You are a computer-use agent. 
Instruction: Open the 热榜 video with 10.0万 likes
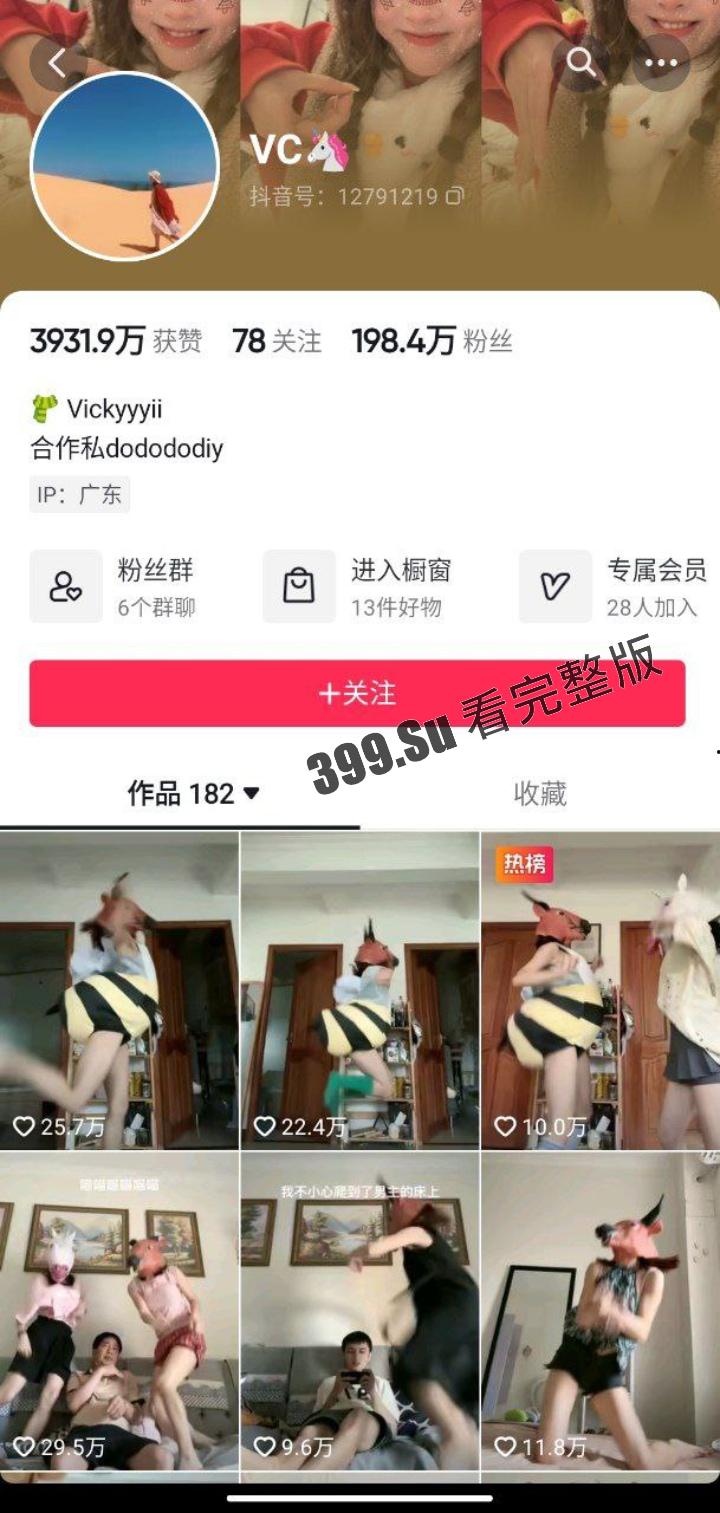600,990
